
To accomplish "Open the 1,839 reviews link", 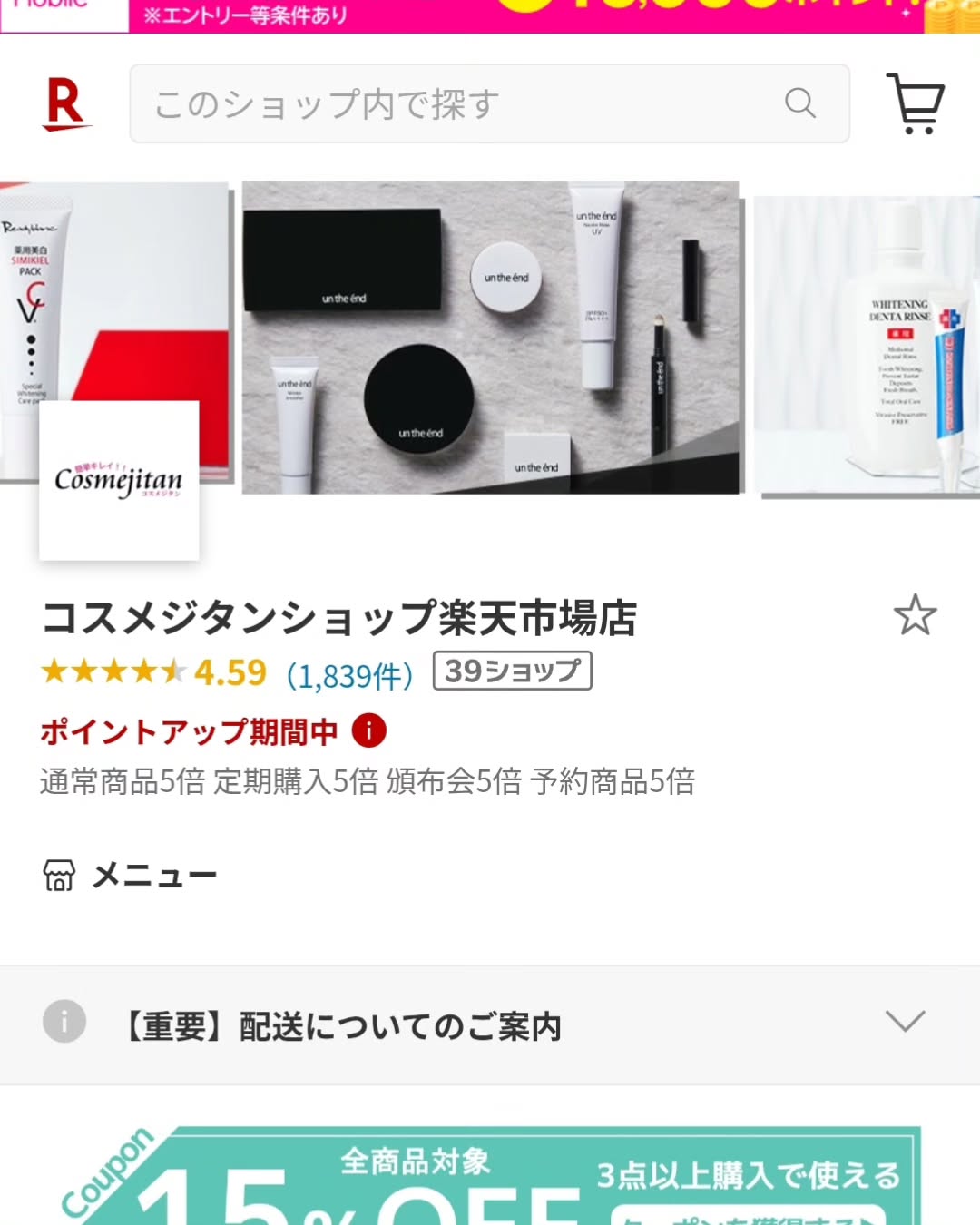I will [x=349, y=674].
